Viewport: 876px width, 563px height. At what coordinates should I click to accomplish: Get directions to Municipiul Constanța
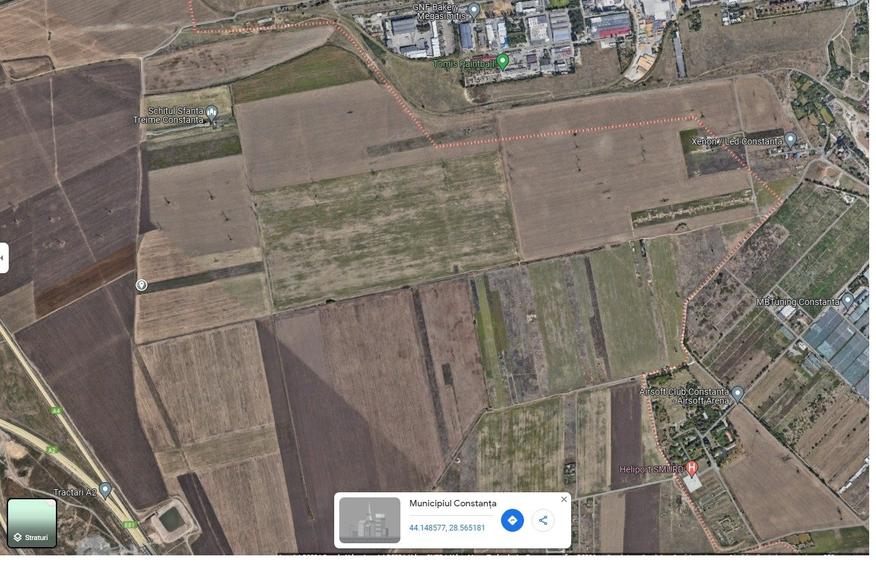[512, 520]
